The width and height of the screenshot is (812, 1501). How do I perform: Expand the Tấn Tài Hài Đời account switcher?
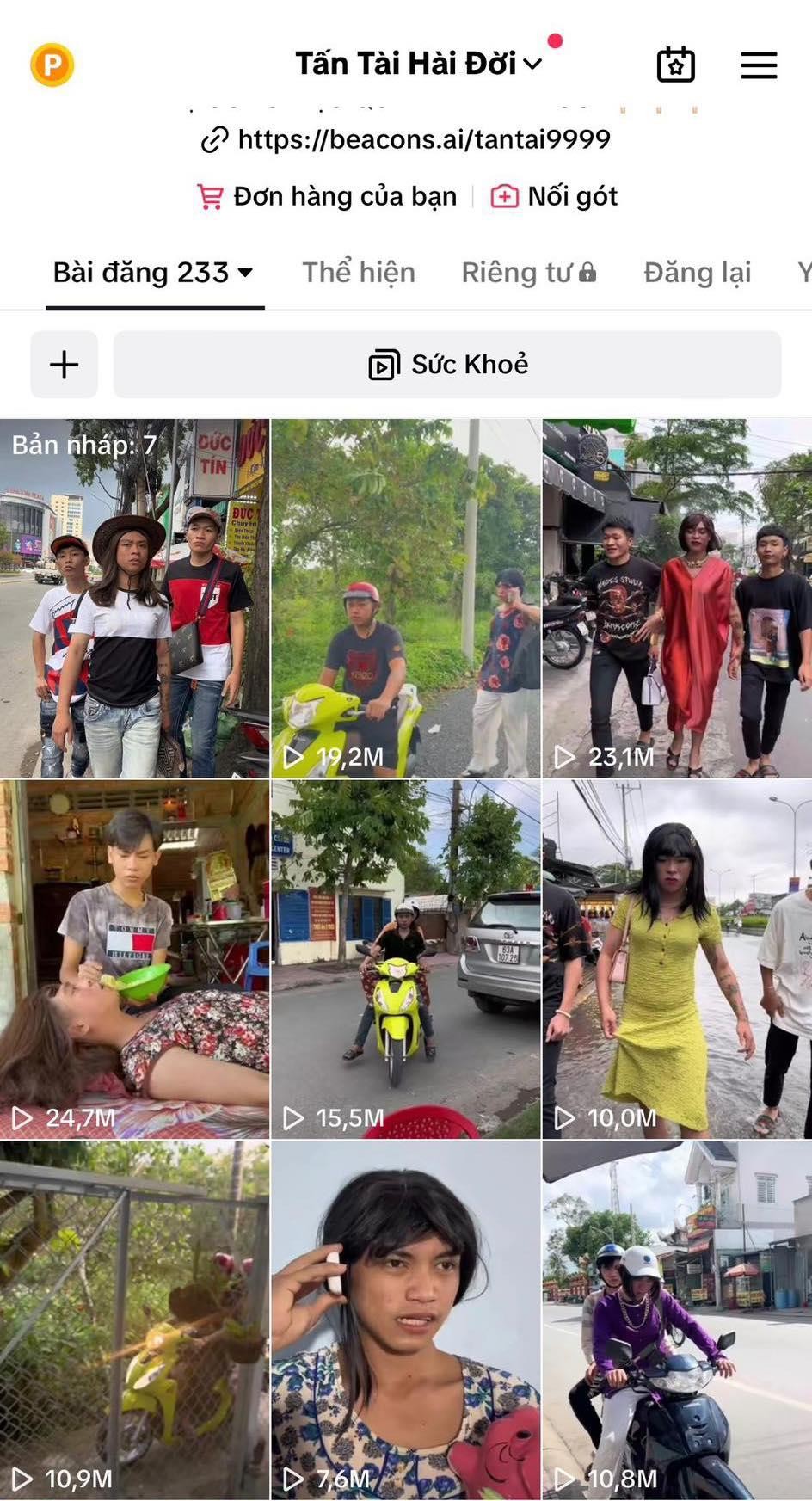(x=419, y=64)
